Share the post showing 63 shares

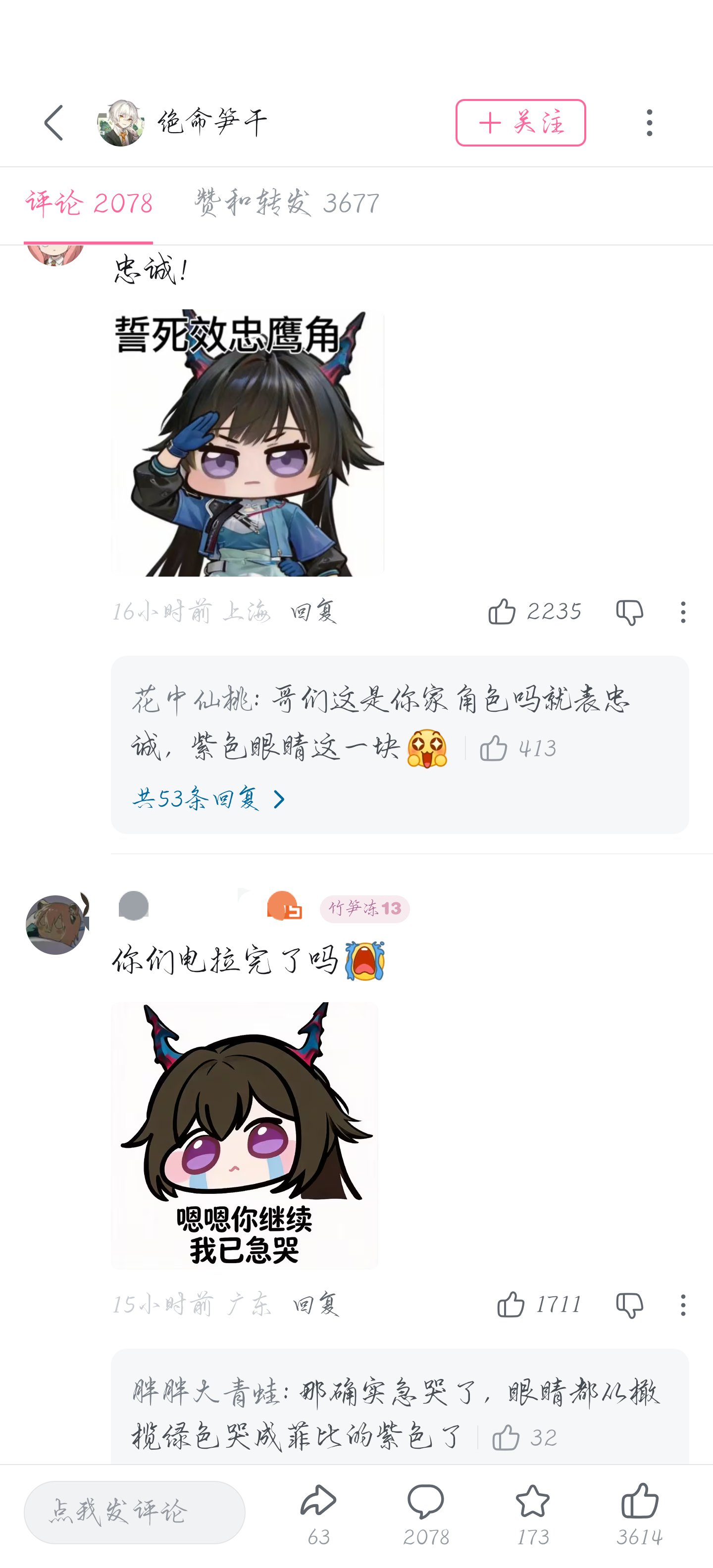[318, 1514]
